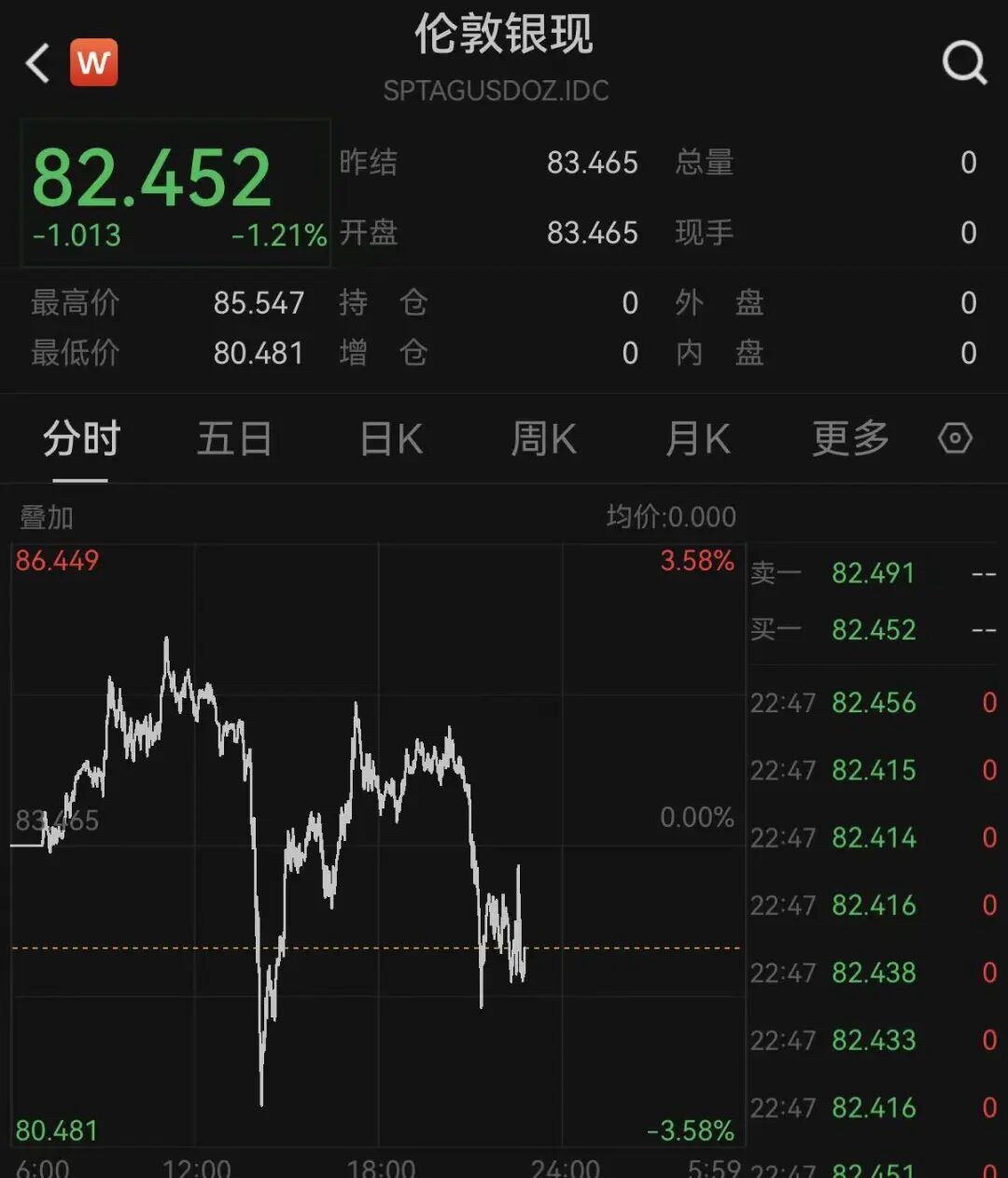Viewport: 1008px width, 1178px height.
Task: Select the 周K chart tab
Action: (x=544, y=439)
